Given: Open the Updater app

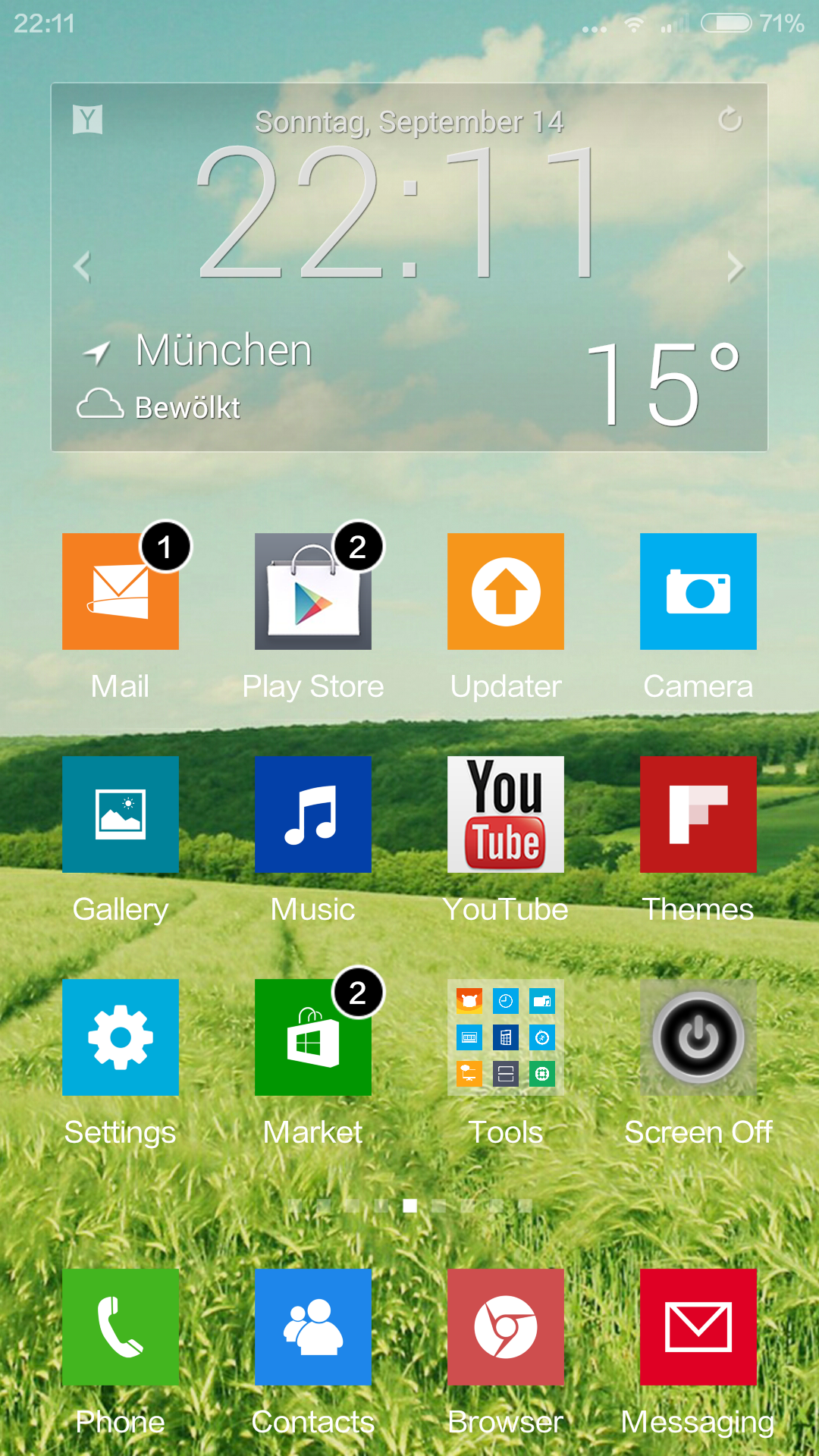Looking at the screenshot, I should (x=506, y=591).
